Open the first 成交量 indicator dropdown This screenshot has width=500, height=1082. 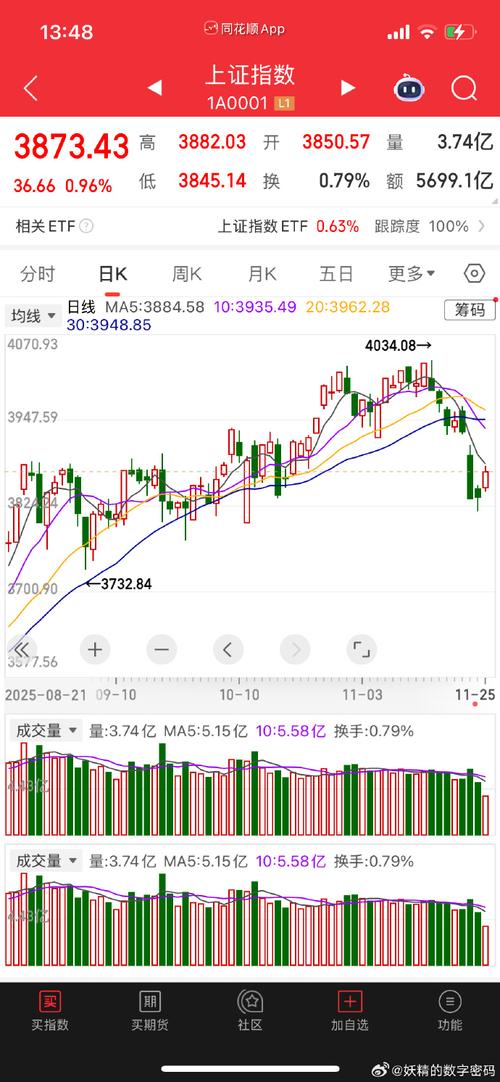[x=44, y=730]
